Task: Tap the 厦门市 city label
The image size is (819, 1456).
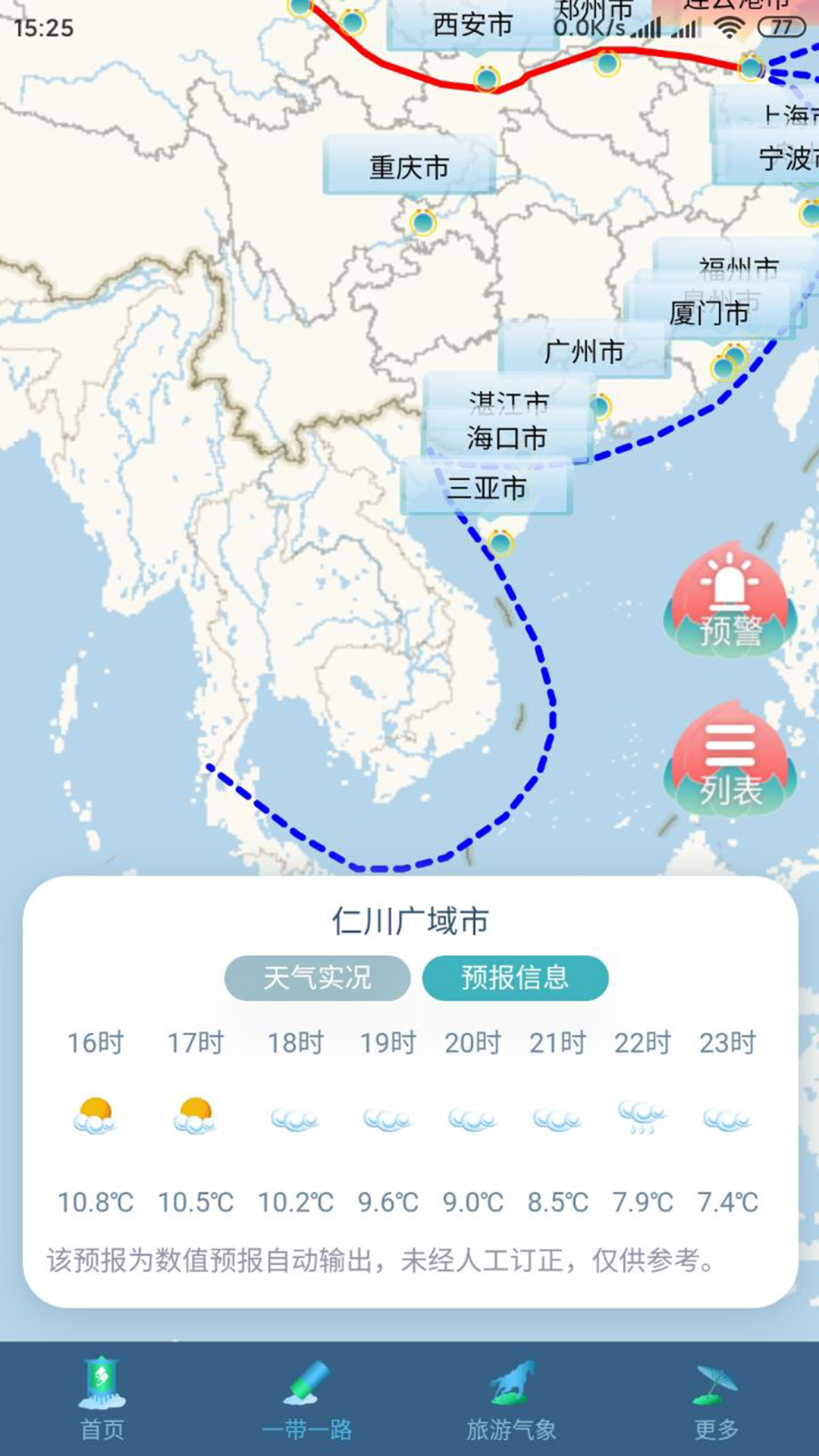Action: (x=708, y=313)
